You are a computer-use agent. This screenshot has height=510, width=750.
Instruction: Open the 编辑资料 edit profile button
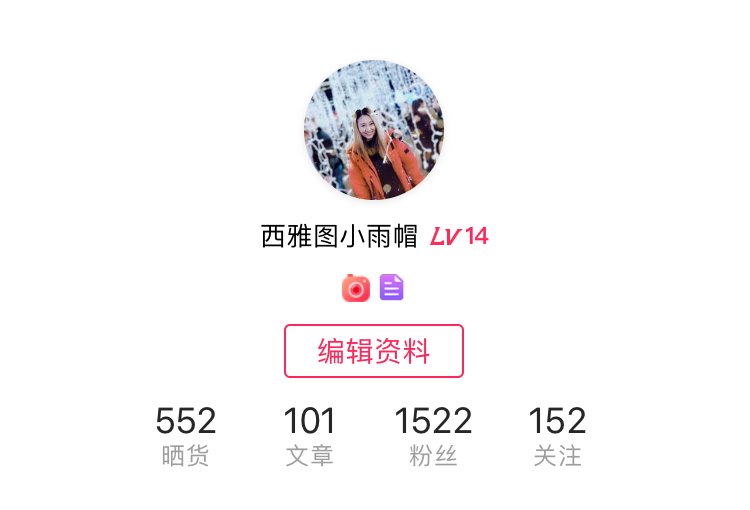[374, 351]
